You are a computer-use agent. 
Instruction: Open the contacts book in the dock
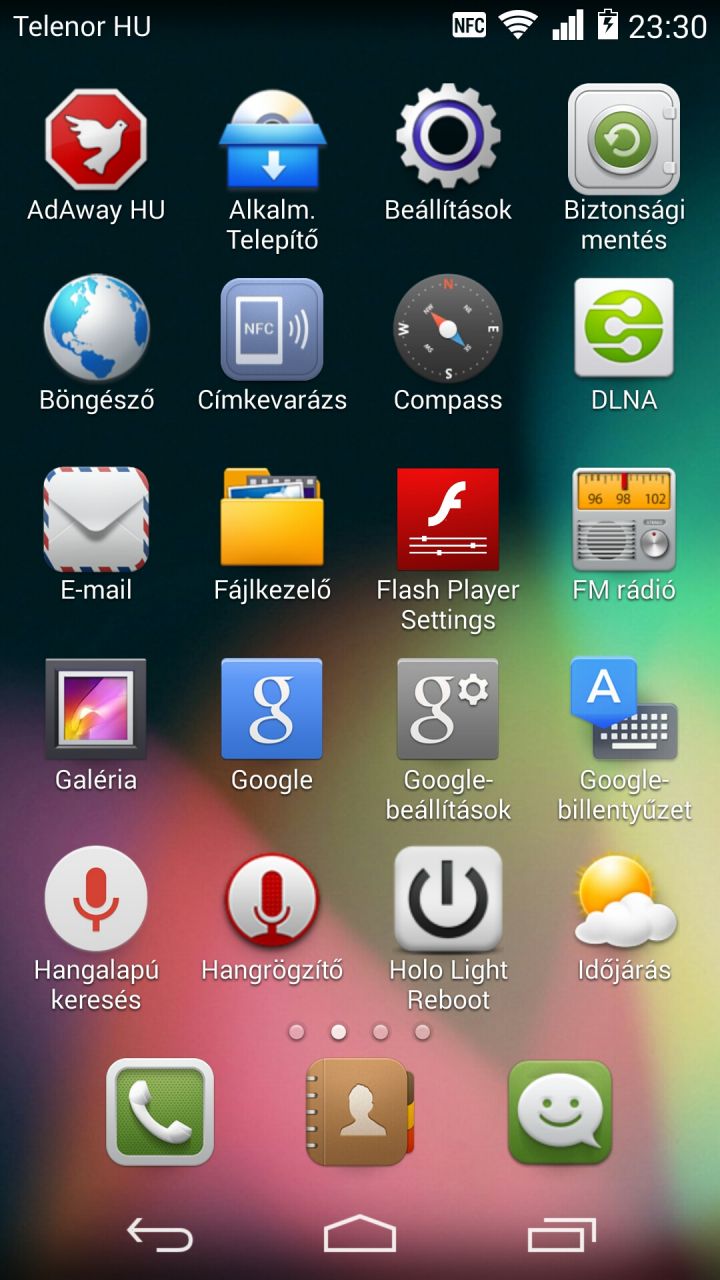(x=360, y=1112)
